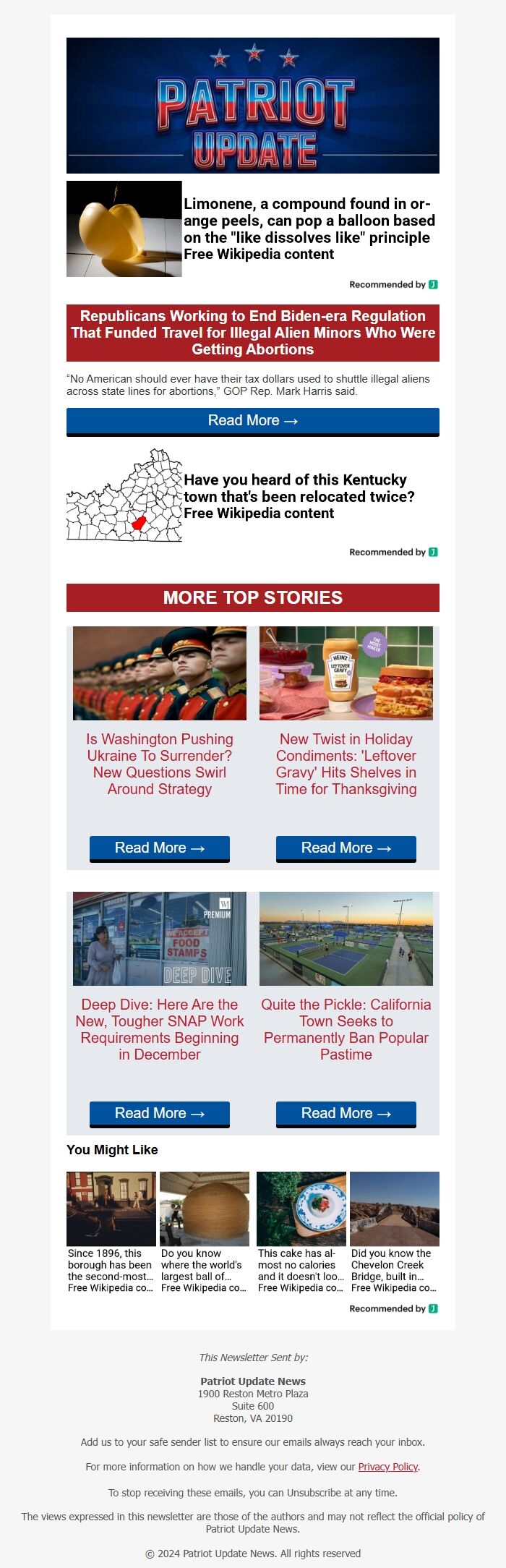Open the Republicans Biden-era regulation headline

[x=252, y=333]
